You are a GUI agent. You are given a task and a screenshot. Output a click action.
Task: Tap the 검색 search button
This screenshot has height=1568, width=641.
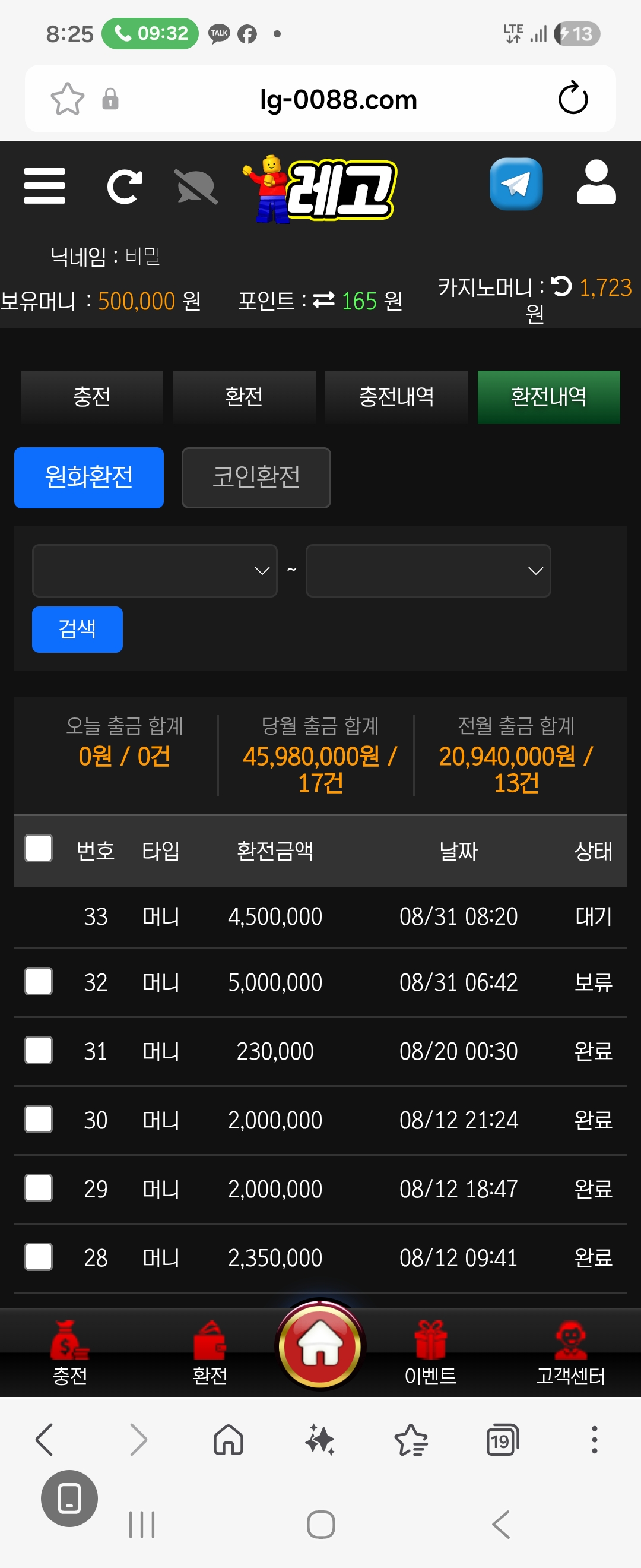coord(77,629)
